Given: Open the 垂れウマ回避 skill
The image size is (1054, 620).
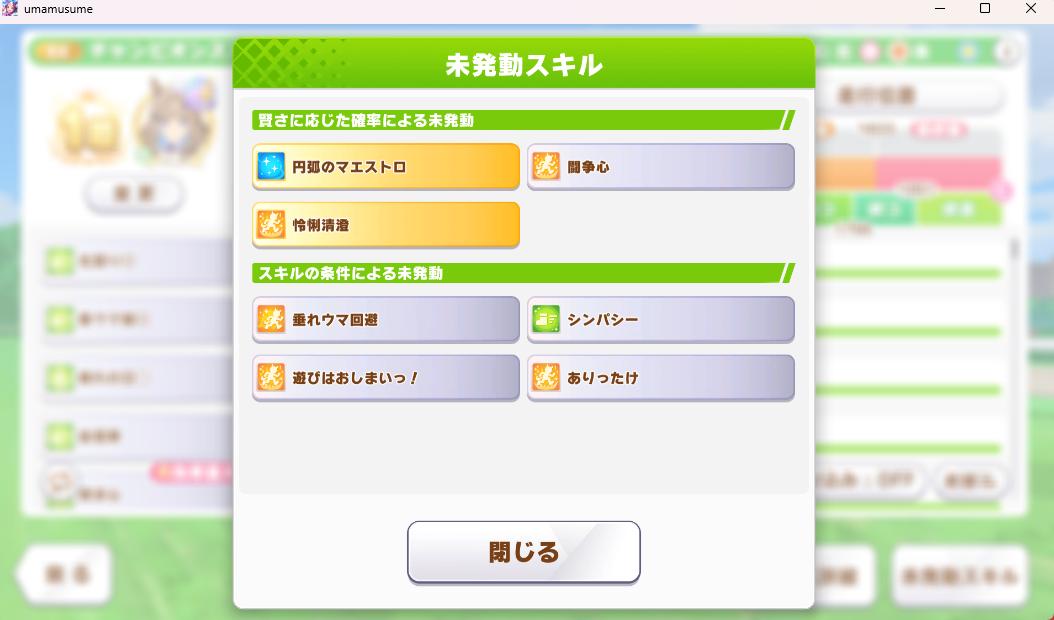Looking at the screenshot, I should (x=385, y=319).
